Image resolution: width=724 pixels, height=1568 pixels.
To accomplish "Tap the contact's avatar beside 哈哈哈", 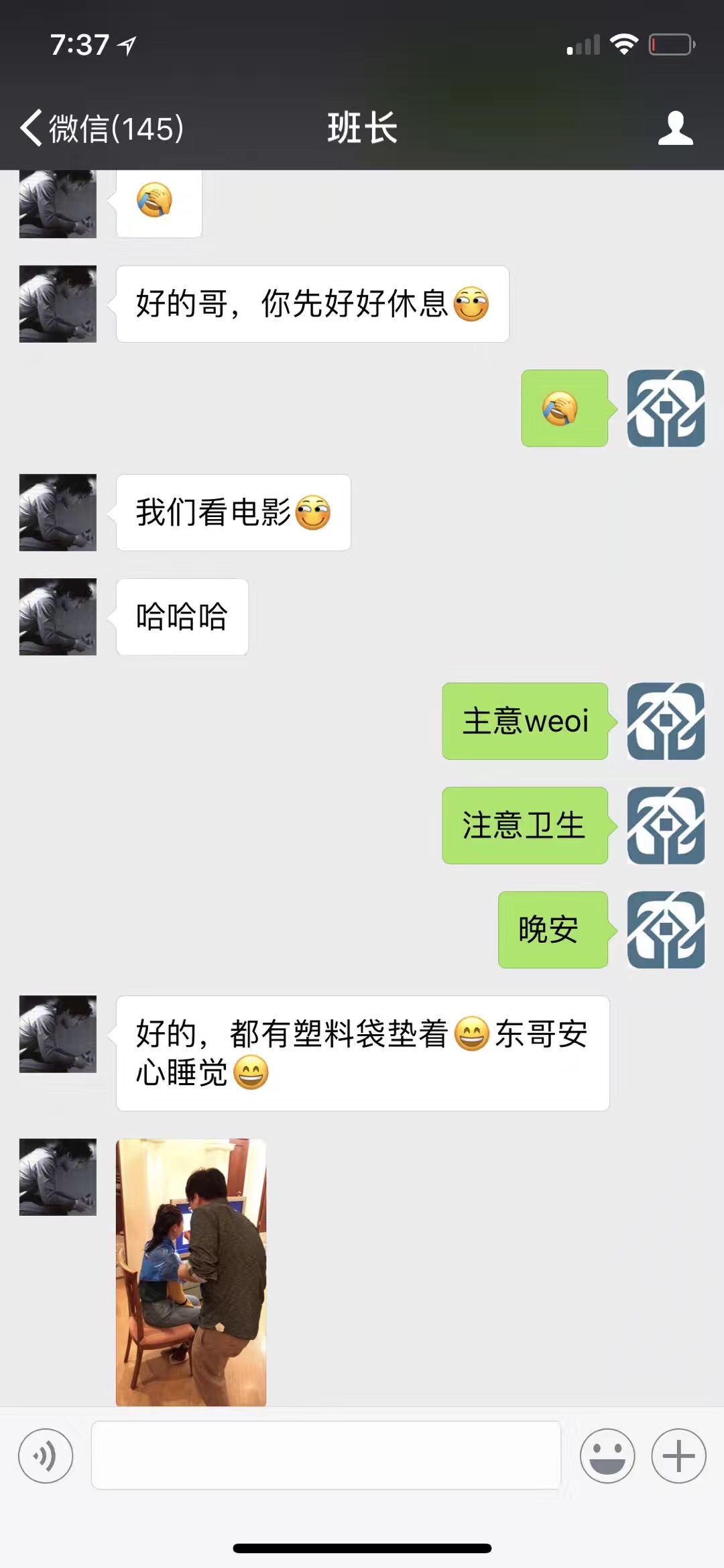I will pos(58,616).
